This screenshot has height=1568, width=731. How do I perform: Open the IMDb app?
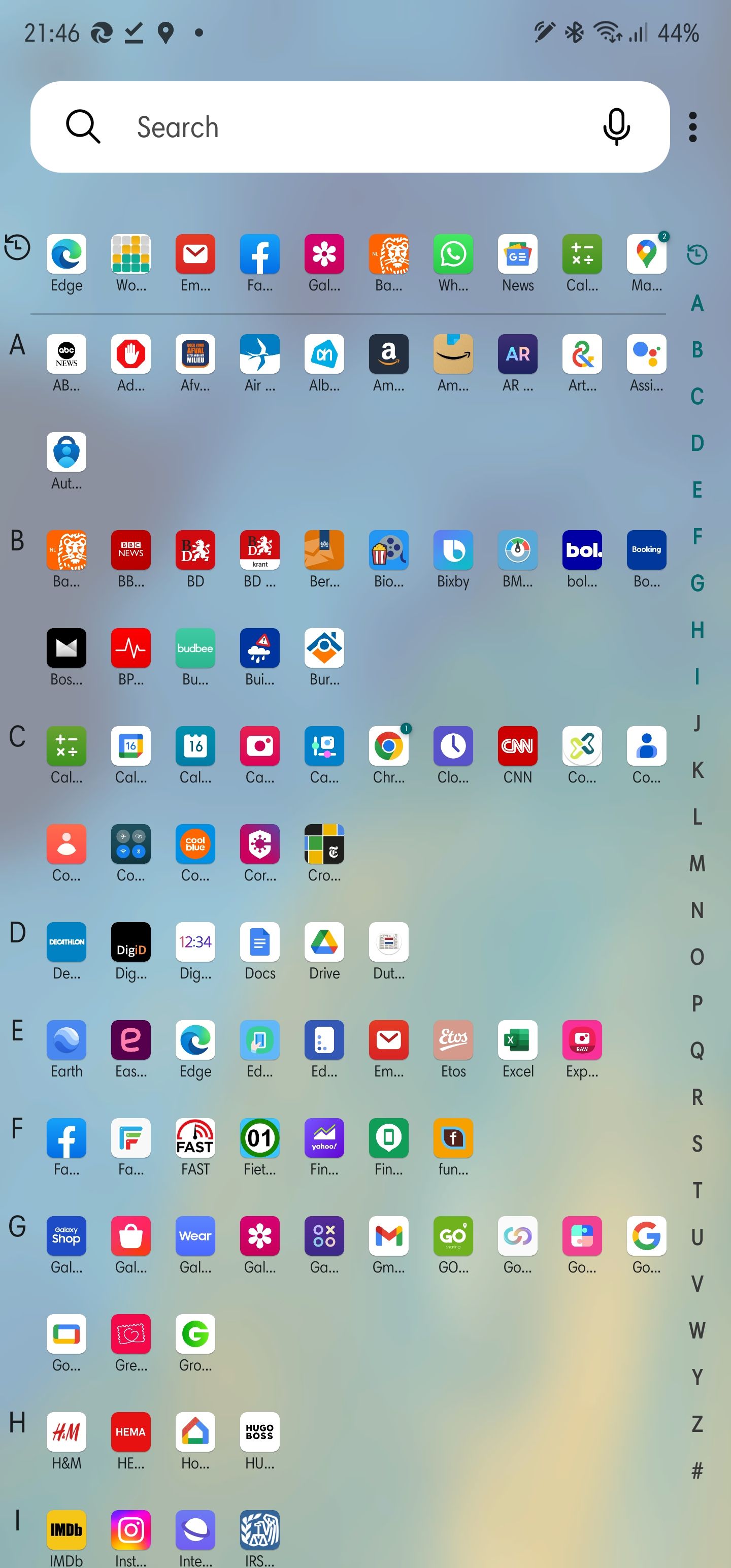coord(67,1530)
